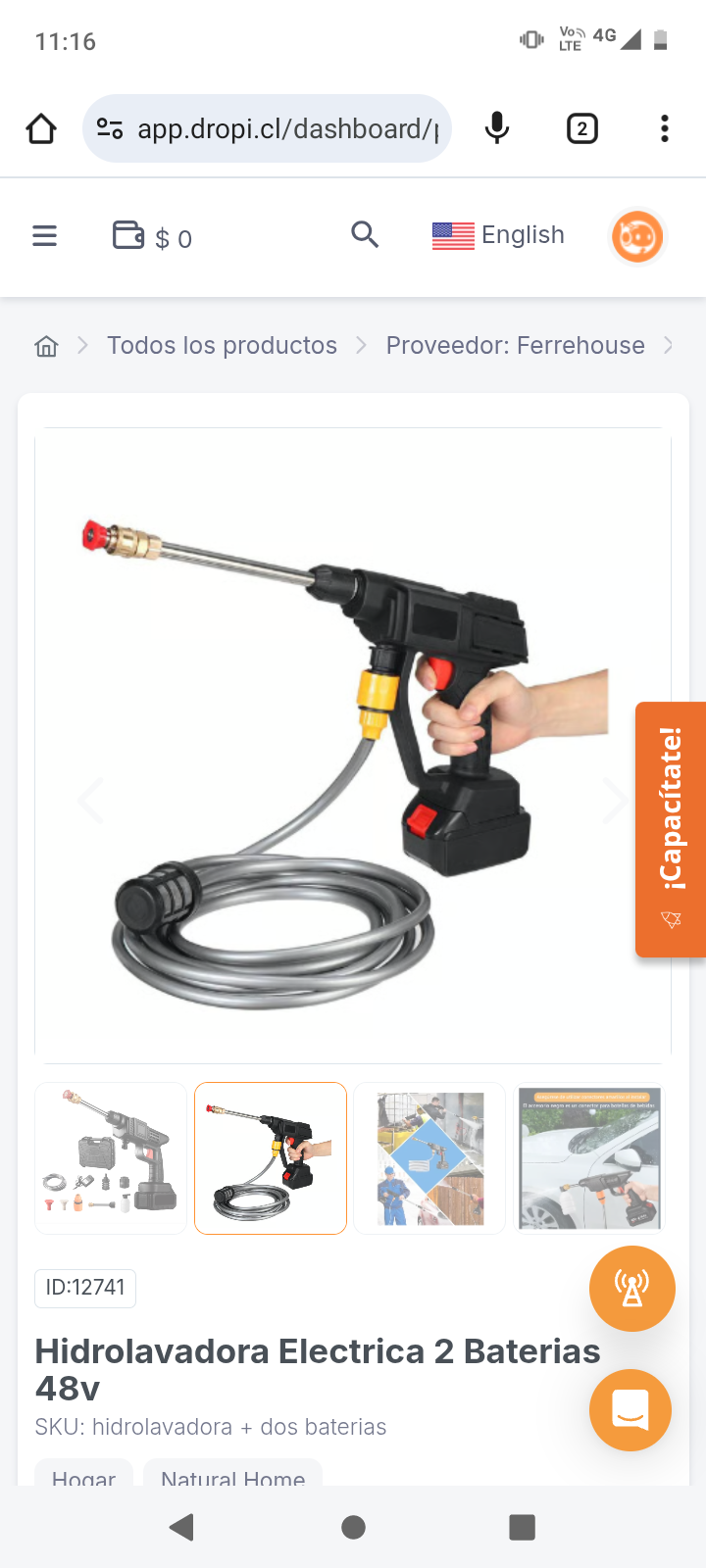This screenshot has width=706, height=1568.
Task: Open Chrome's three-dot overflow menu
Action: click(x=665, y=127)
